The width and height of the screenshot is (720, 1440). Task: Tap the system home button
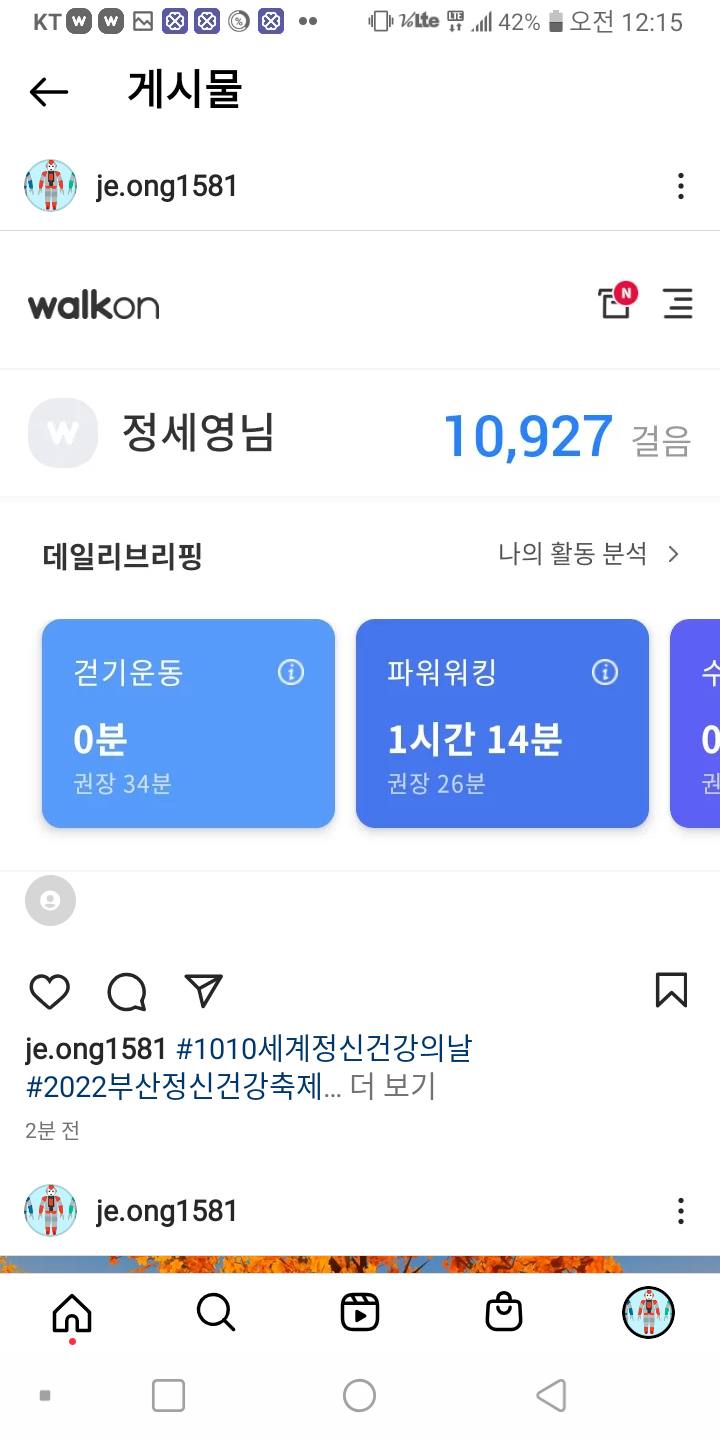click(359, 1395)
